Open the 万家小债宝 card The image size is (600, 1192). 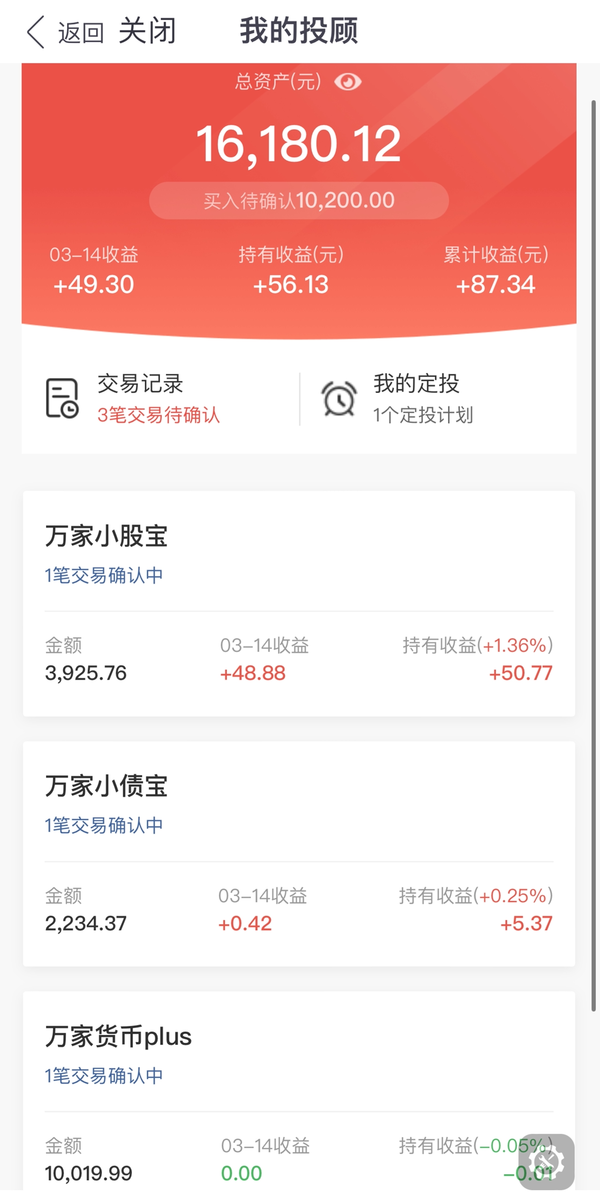pos(299,854)
